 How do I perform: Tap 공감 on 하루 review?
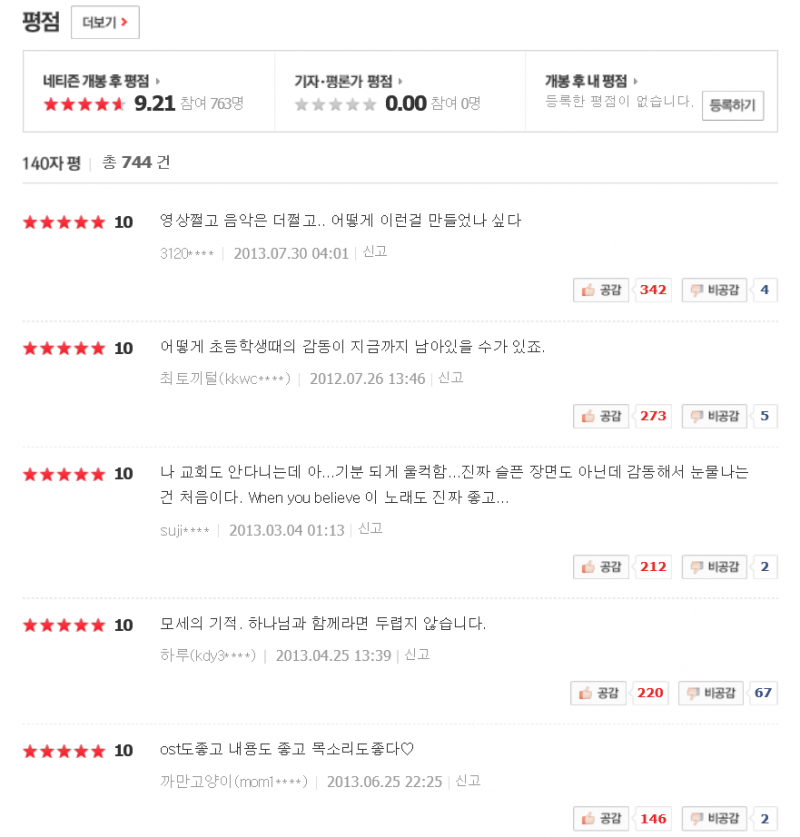pyautogui.click(x=600, y=693)
